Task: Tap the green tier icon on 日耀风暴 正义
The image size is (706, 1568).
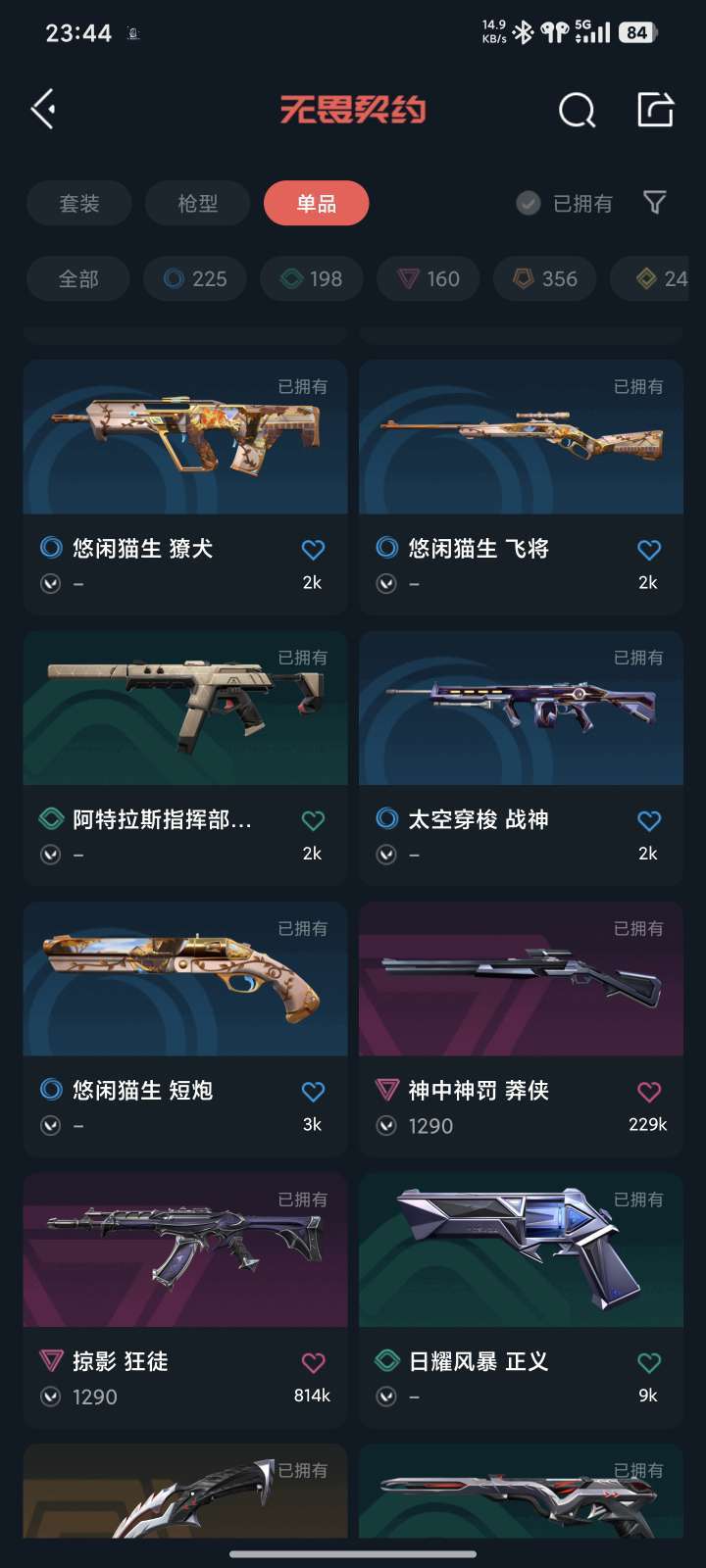Action: tap(385, 1361)
